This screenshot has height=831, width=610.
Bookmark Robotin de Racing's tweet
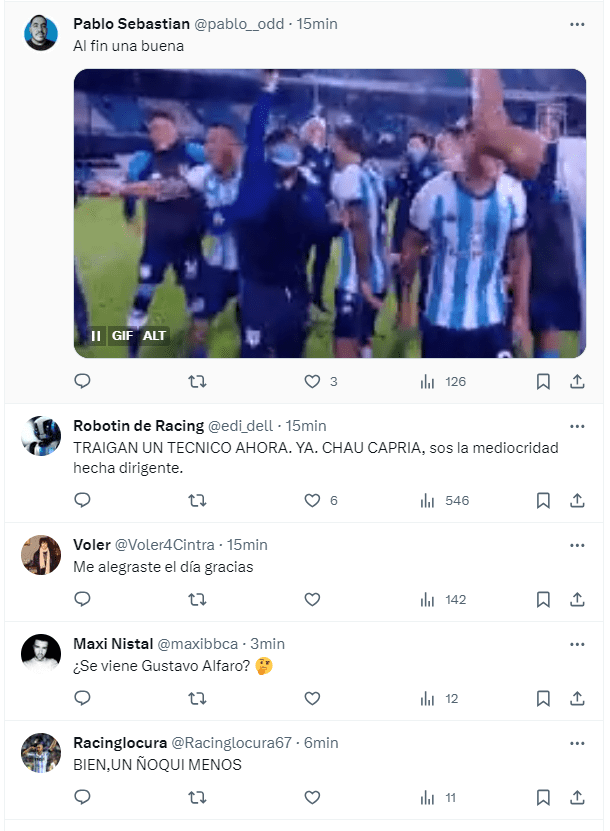pyautogui.click(x=543, y=500)
